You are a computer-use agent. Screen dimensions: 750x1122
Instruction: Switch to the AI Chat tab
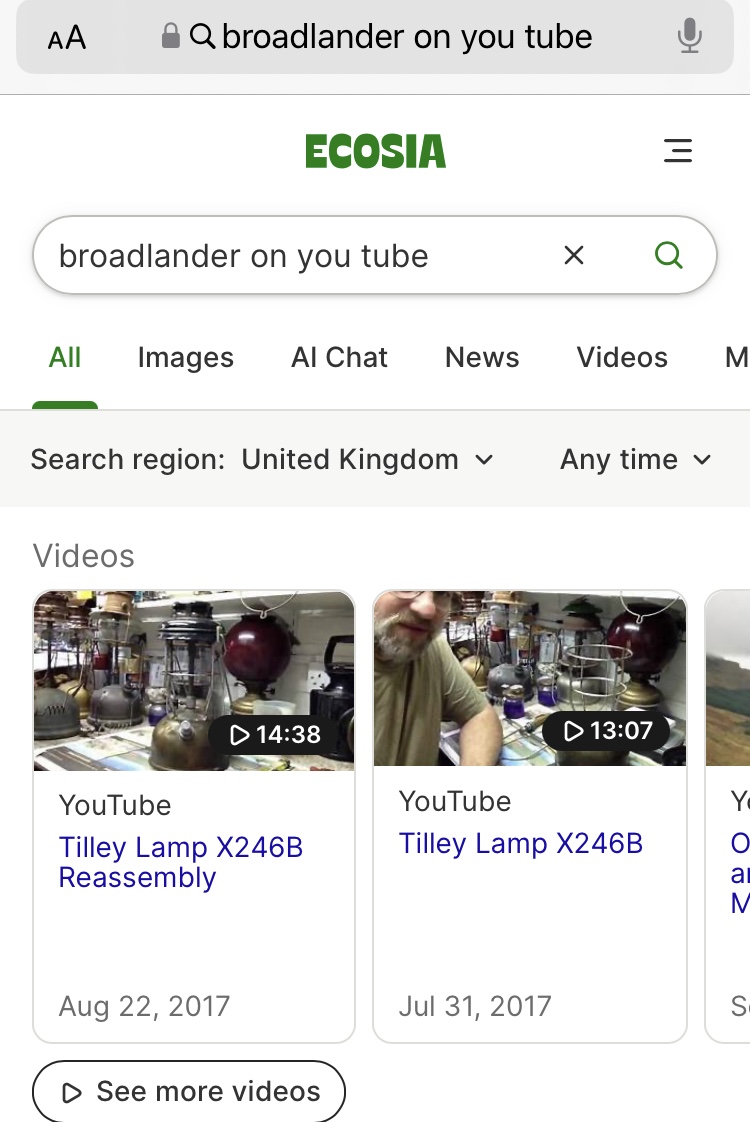[339, 358]
